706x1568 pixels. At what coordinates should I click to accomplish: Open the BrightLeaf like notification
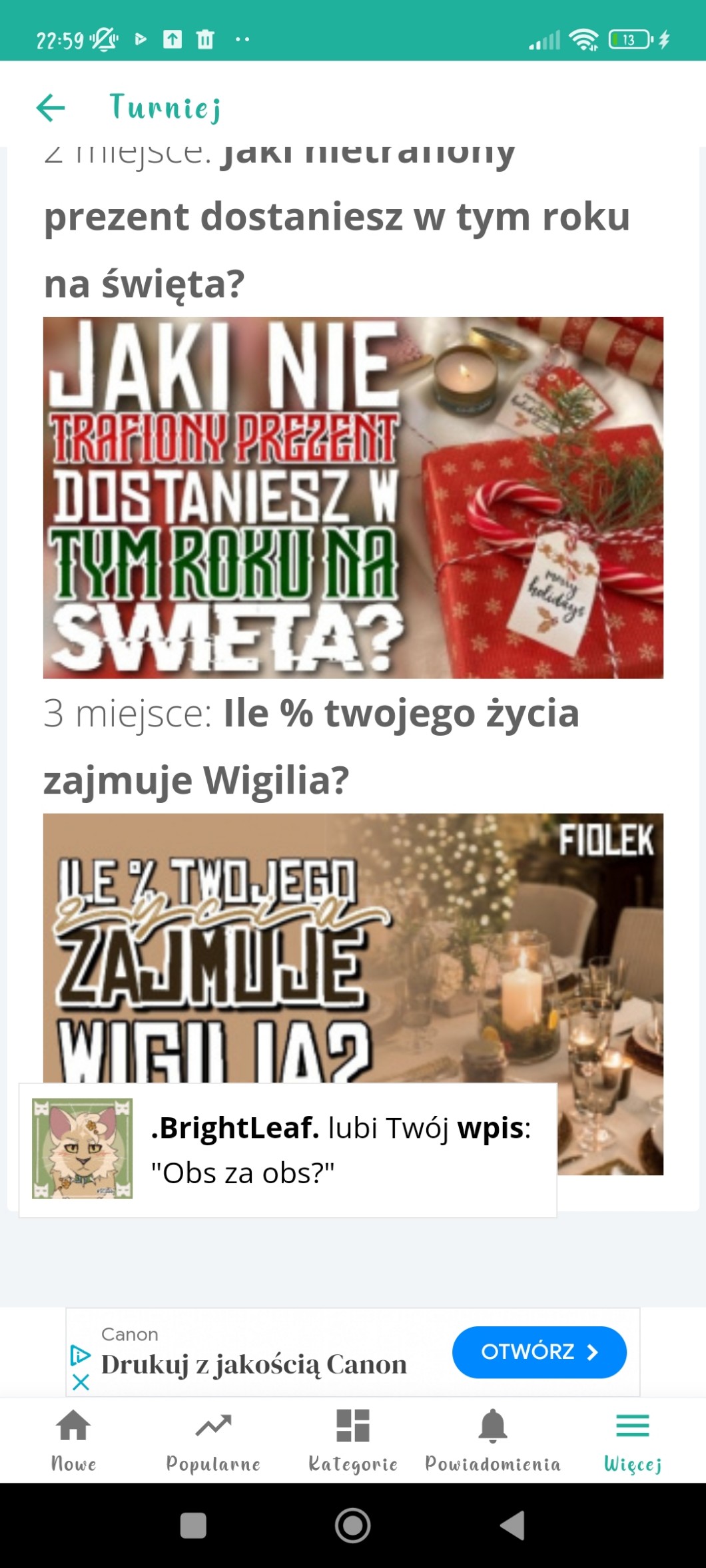point(288,1150)
